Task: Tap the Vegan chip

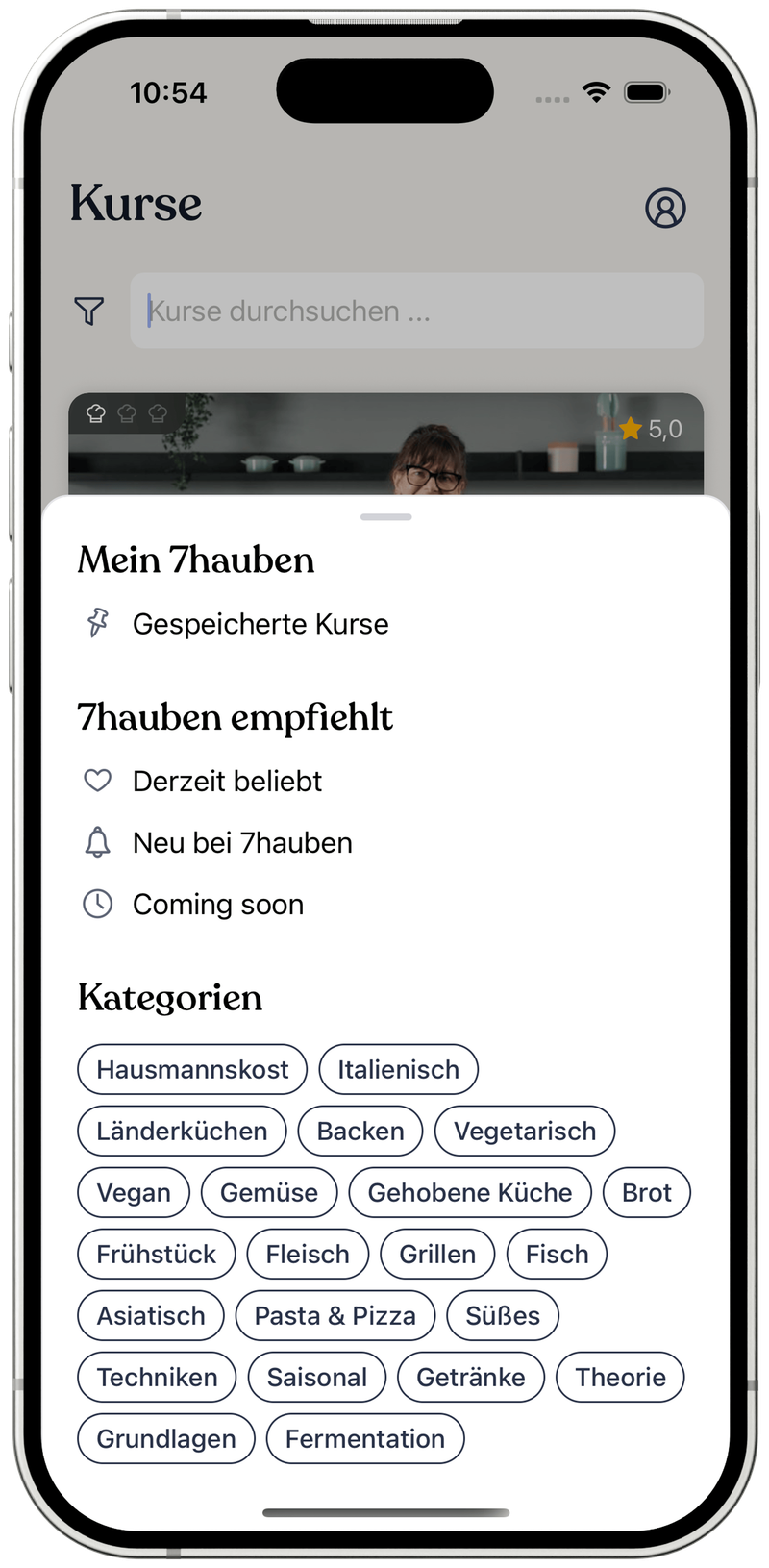Action: (134, 1193)
